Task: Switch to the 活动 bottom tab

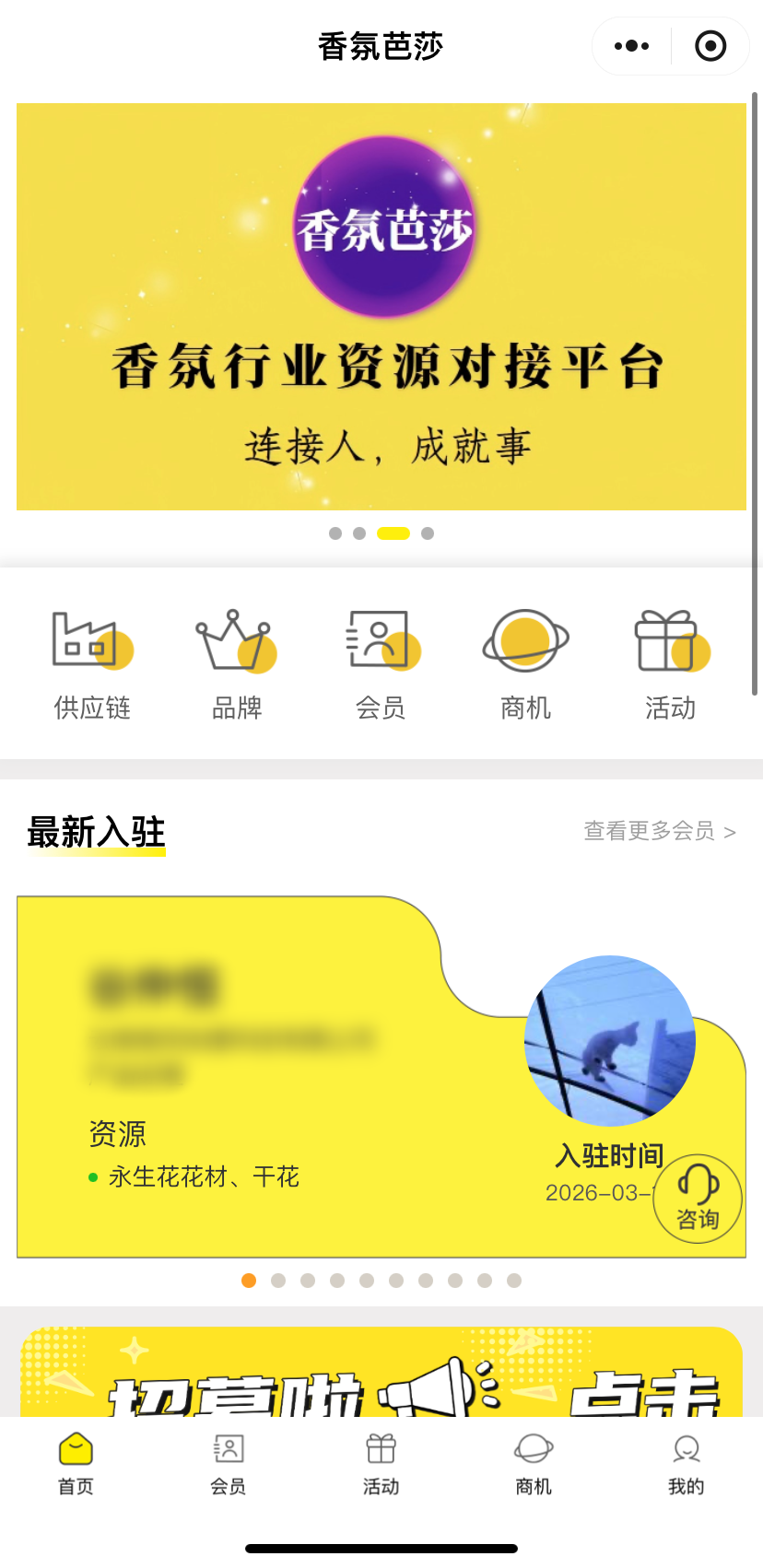Action: coord(381,1462)
